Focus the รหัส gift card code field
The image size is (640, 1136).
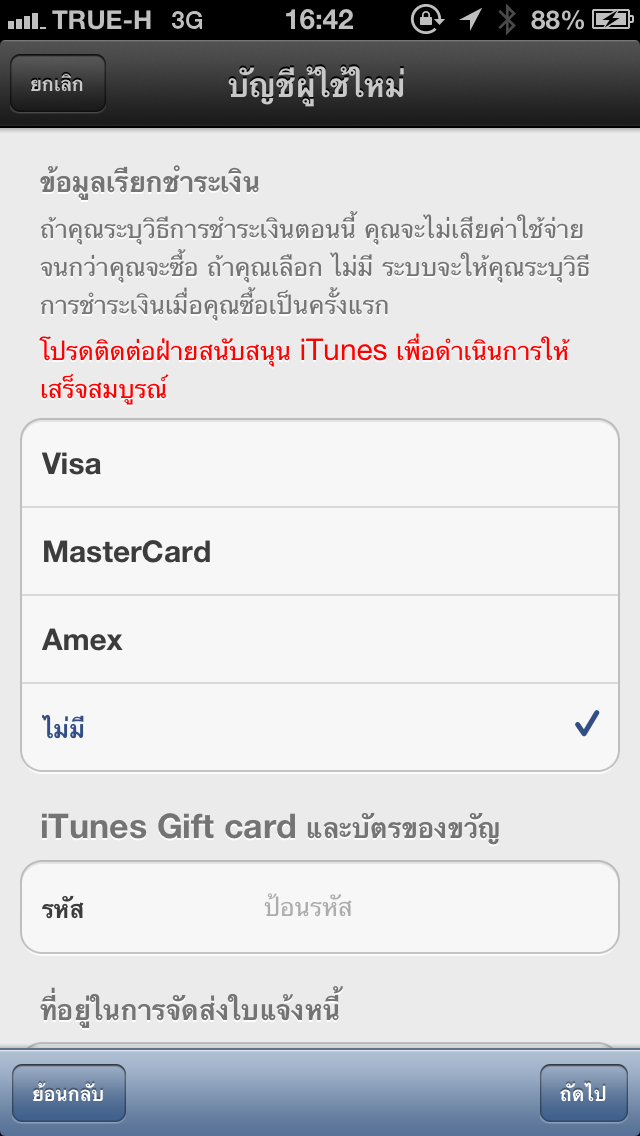(320, 908)
